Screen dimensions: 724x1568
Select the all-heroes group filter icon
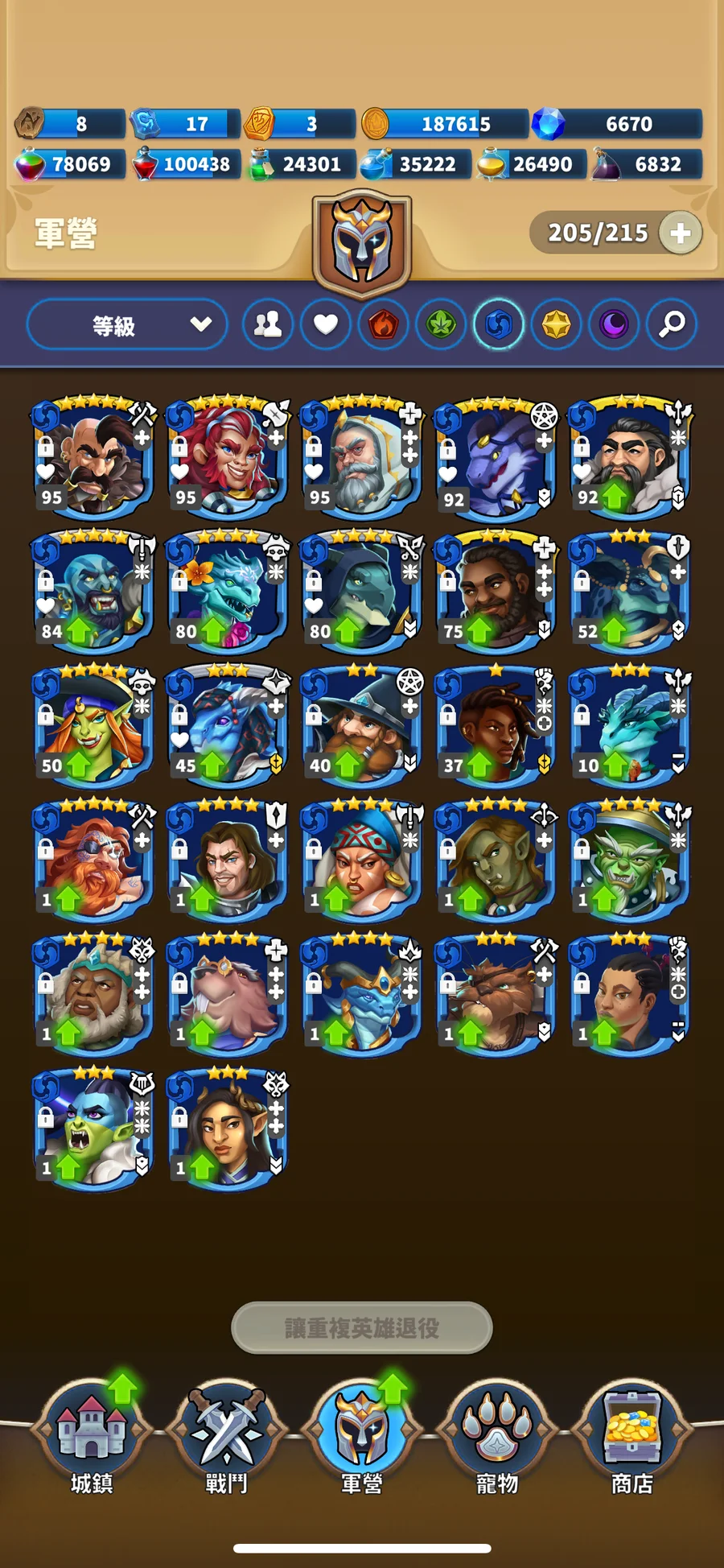(x=267, y=325)
